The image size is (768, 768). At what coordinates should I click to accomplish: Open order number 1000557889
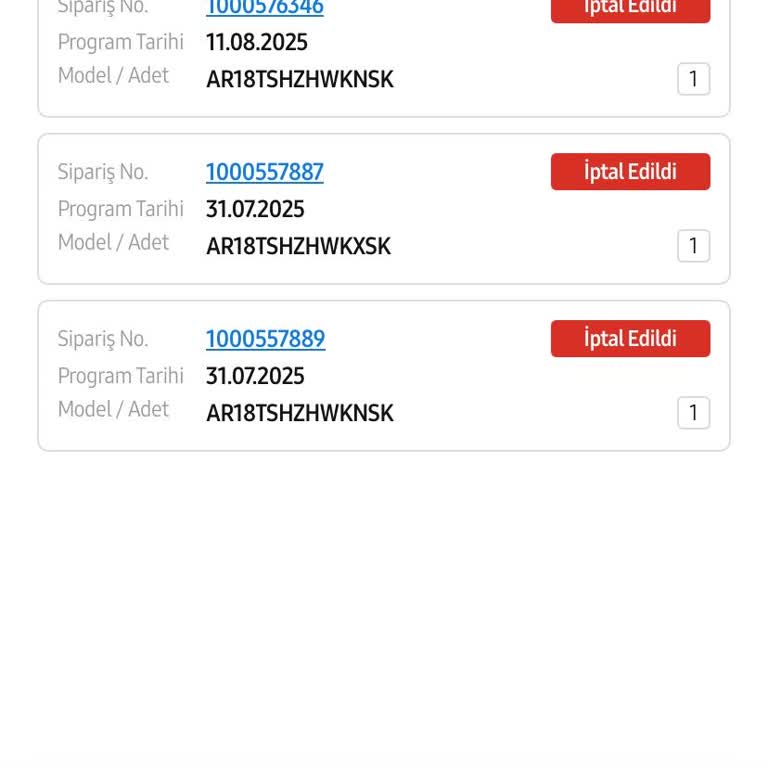265,339
